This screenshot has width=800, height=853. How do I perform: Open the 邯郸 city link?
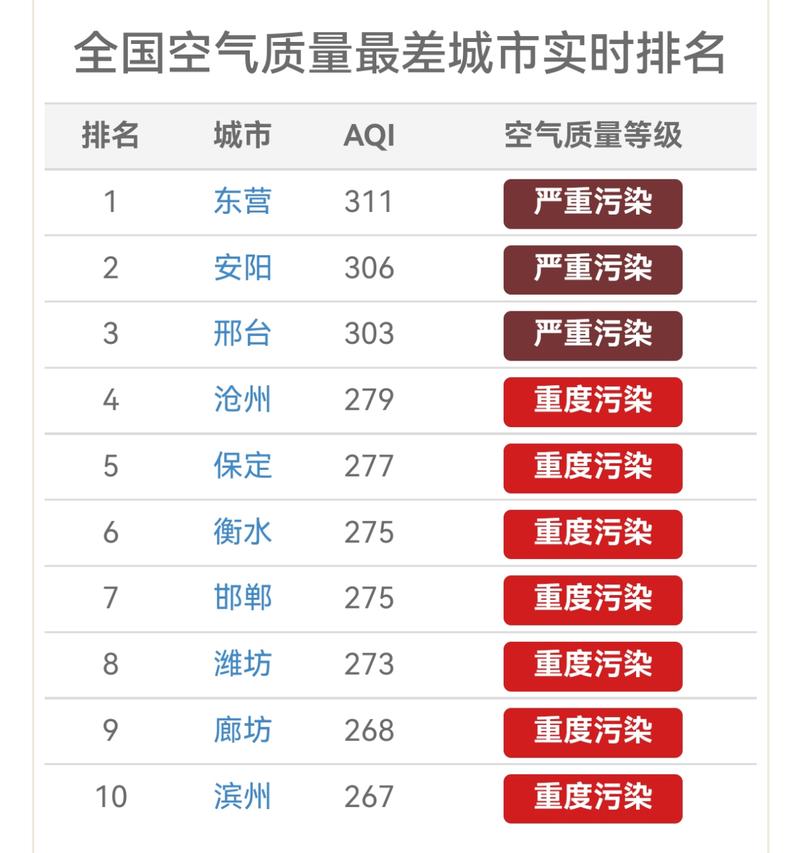click(242, 598)
